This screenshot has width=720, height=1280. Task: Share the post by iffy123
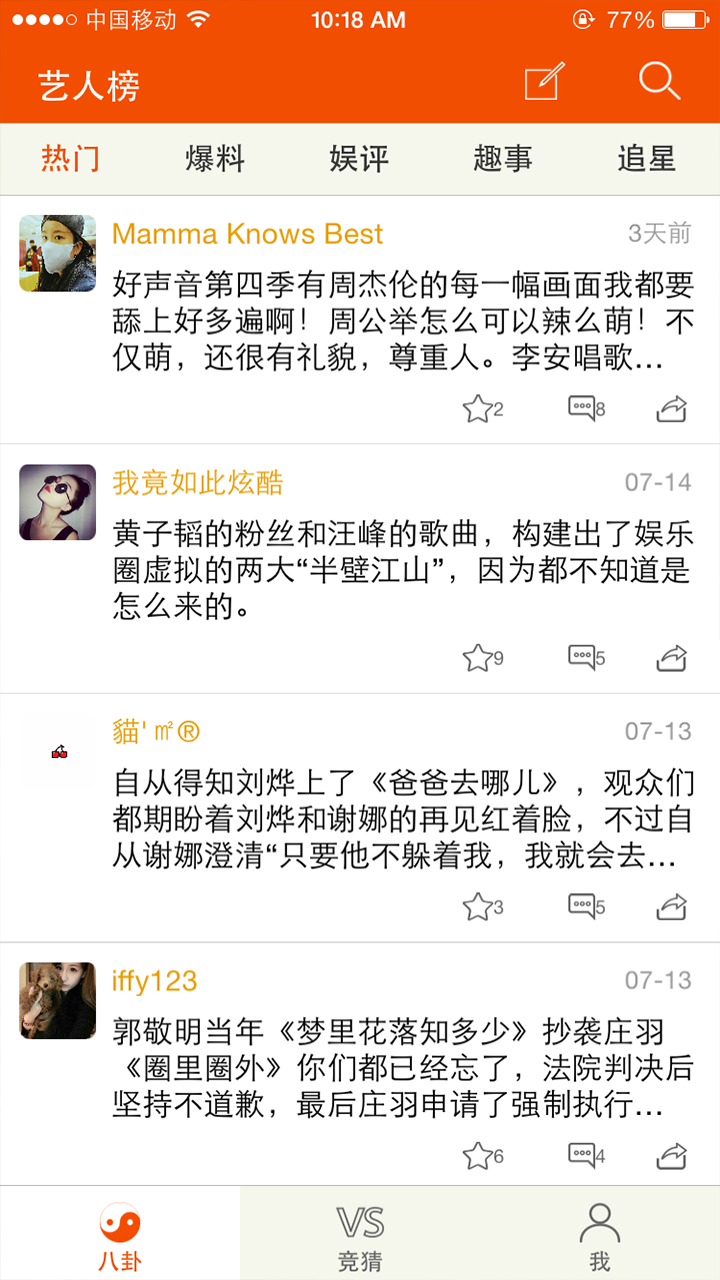click(x=672, y=1155)
